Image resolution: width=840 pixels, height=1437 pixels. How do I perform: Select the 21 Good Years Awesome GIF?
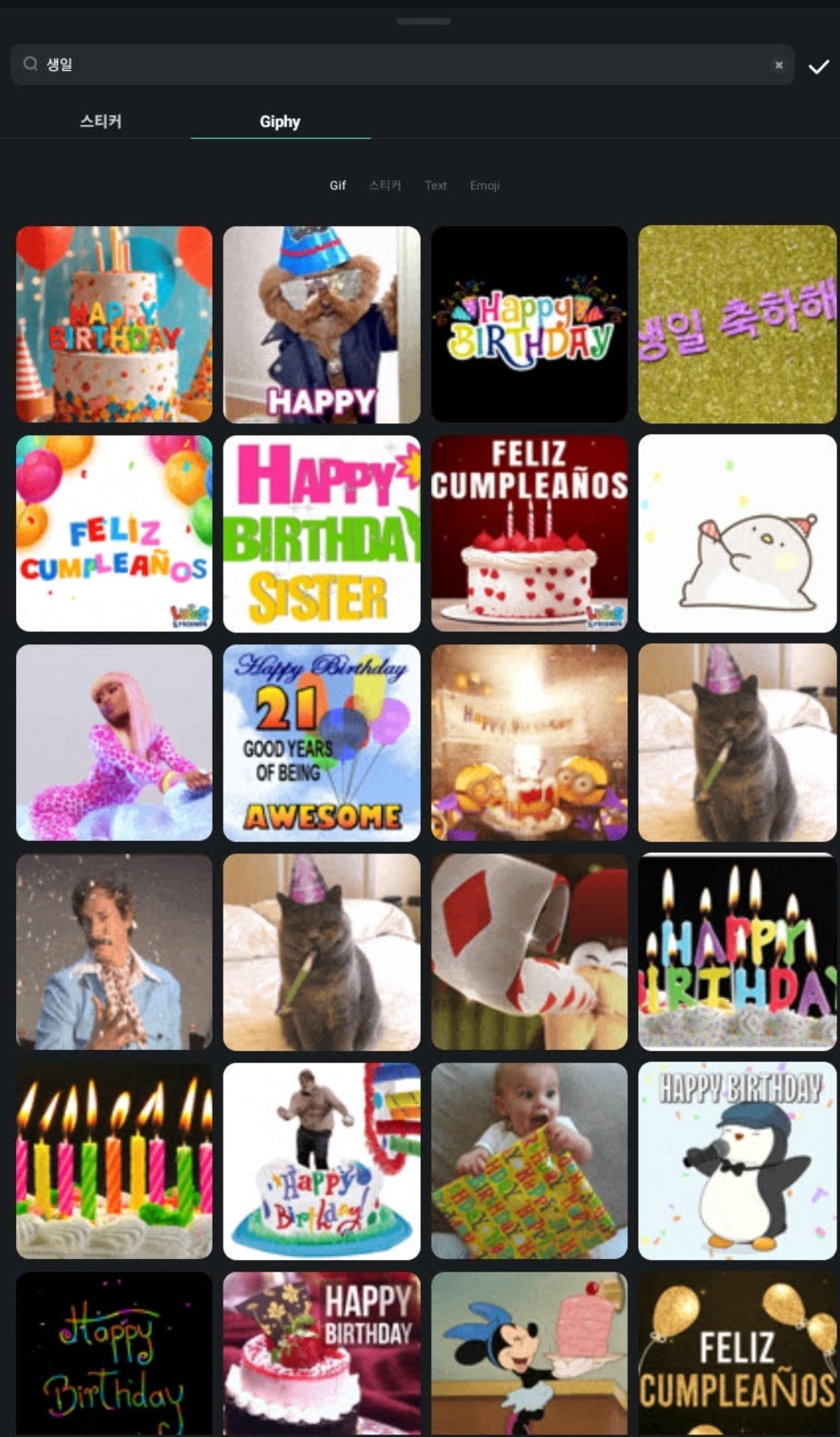click(x=321, y=743)
